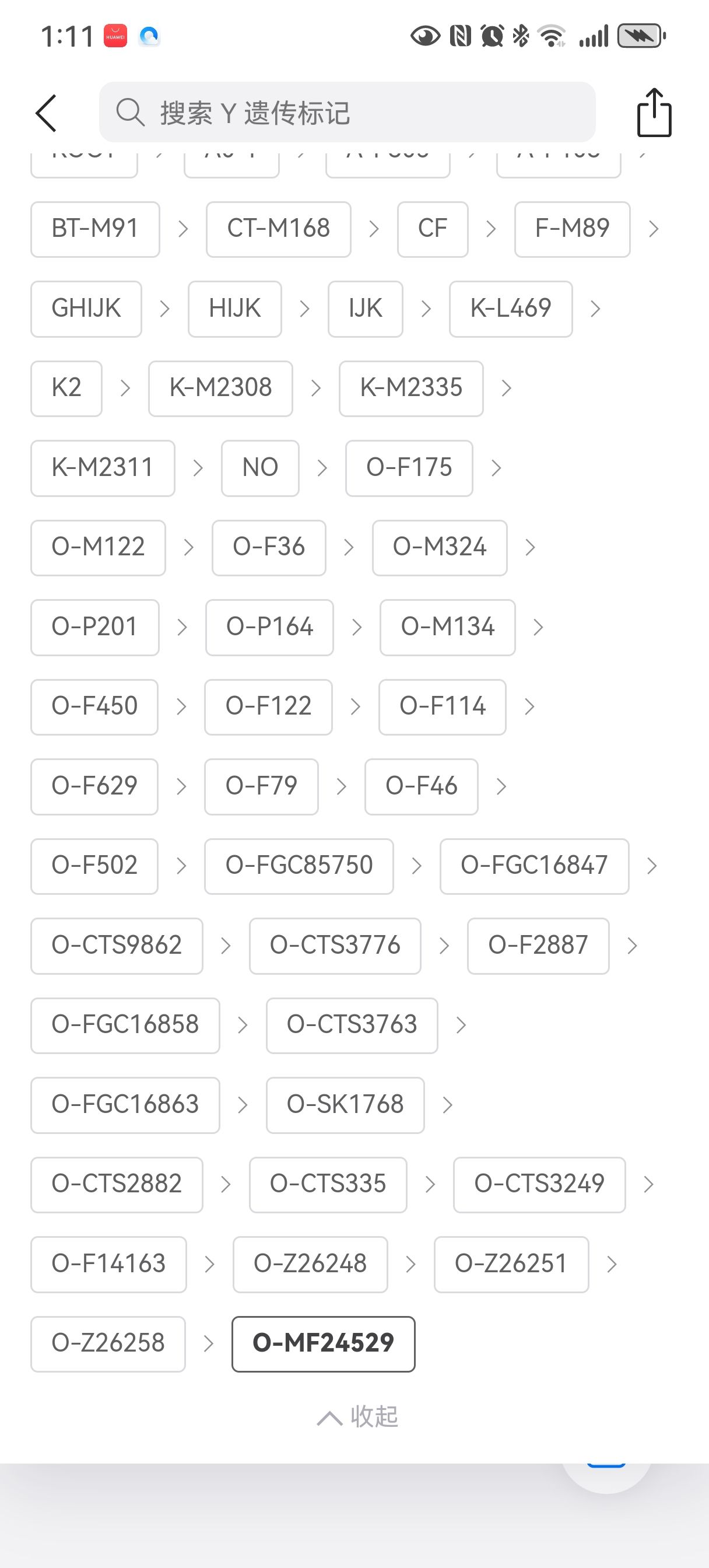Select the O-Z26258 chip
Viewport: 709px width, 1568px height.
108,1343
